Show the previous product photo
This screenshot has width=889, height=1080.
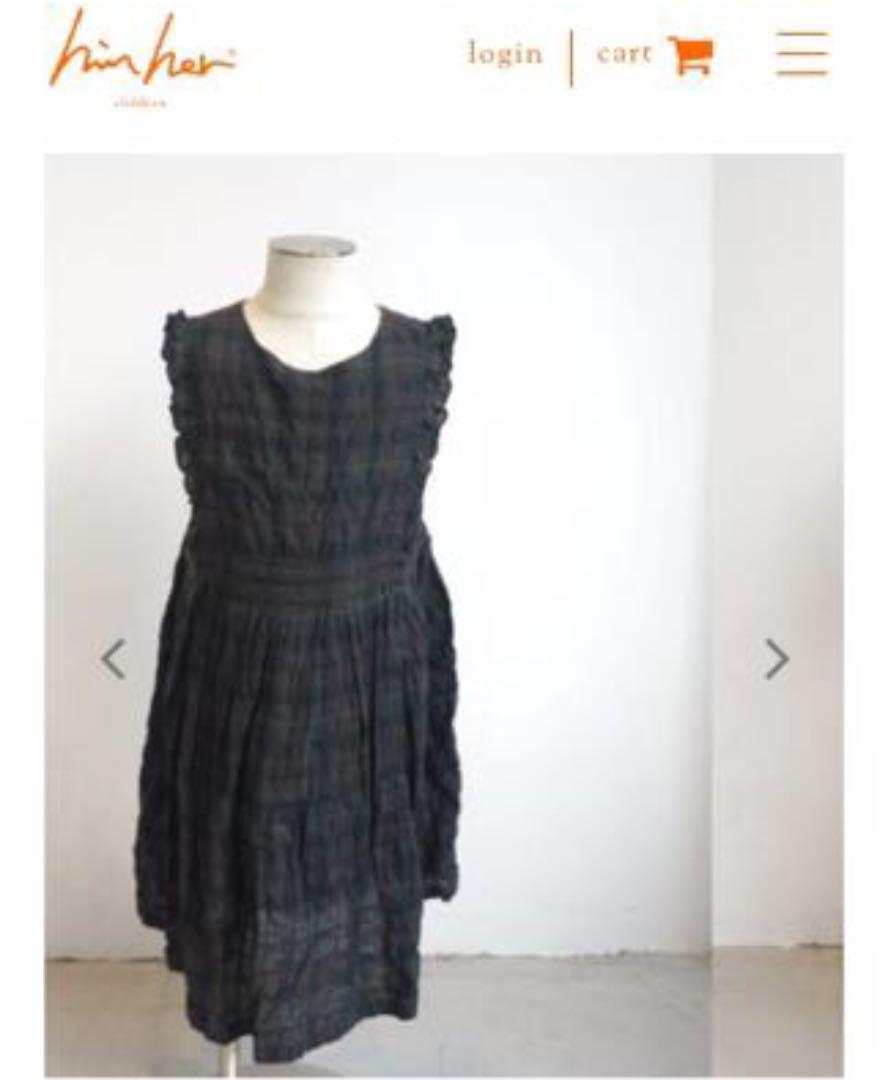click(113, 659)
